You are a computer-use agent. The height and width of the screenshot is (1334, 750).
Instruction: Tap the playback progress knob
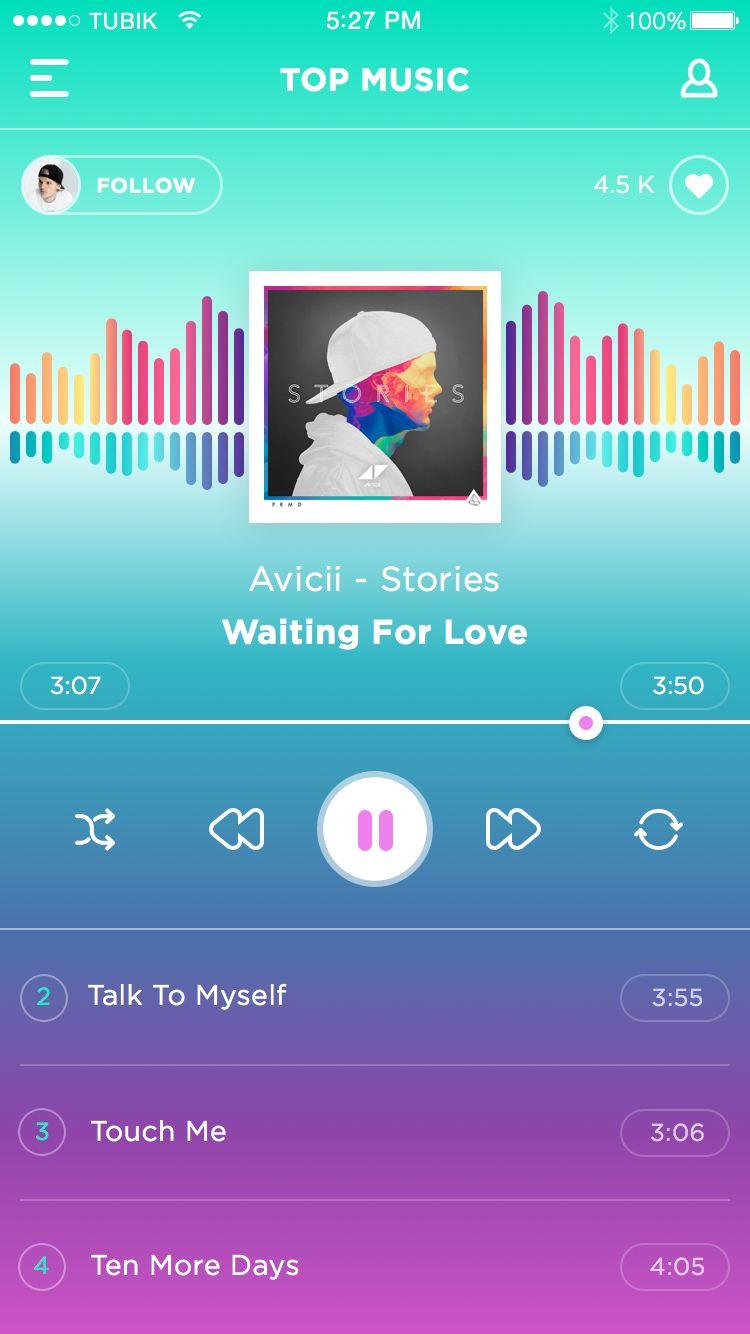click(x=586, y=722)
